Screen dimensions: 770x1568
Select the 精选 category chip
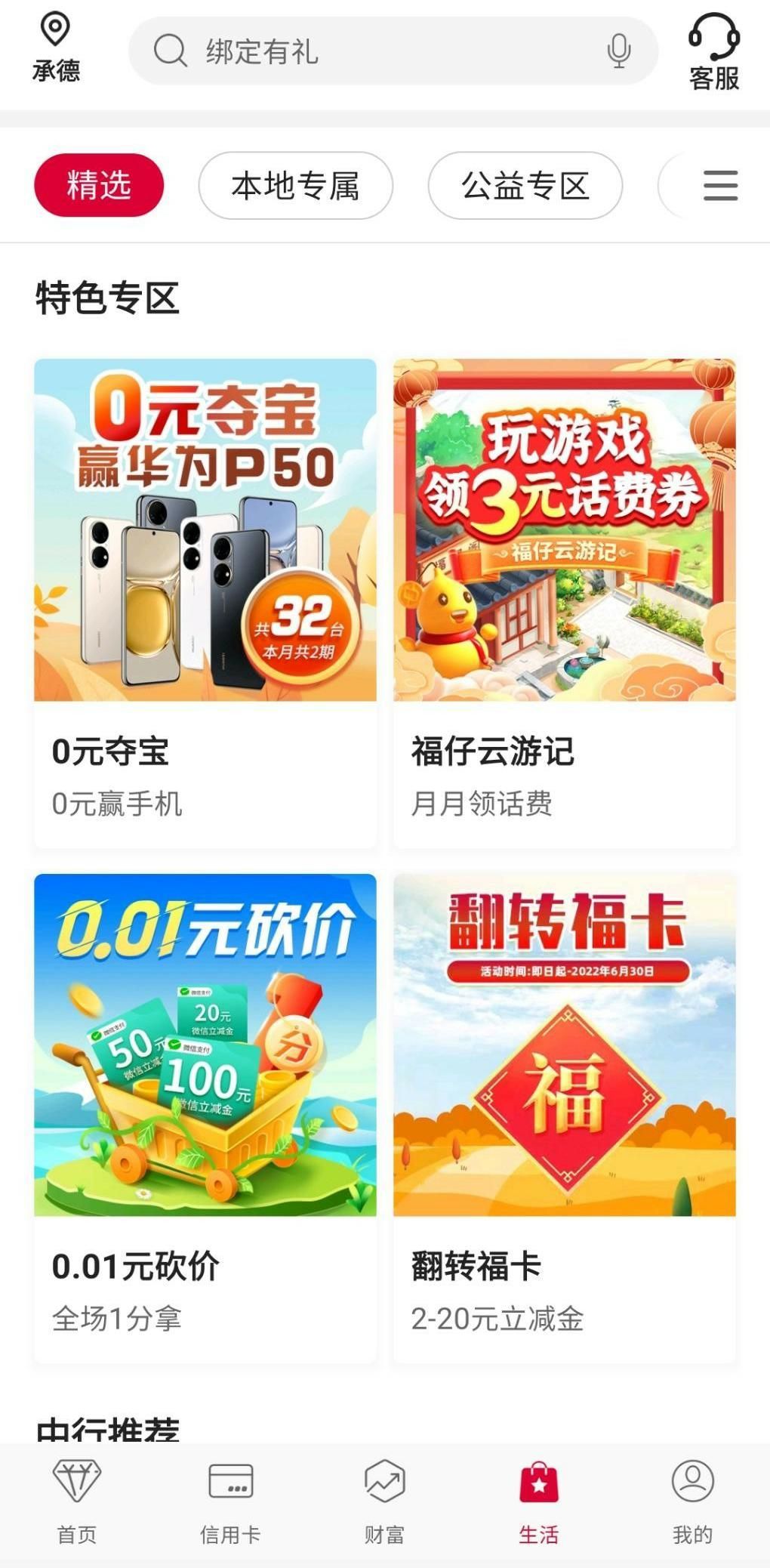(x=99, y=185)
